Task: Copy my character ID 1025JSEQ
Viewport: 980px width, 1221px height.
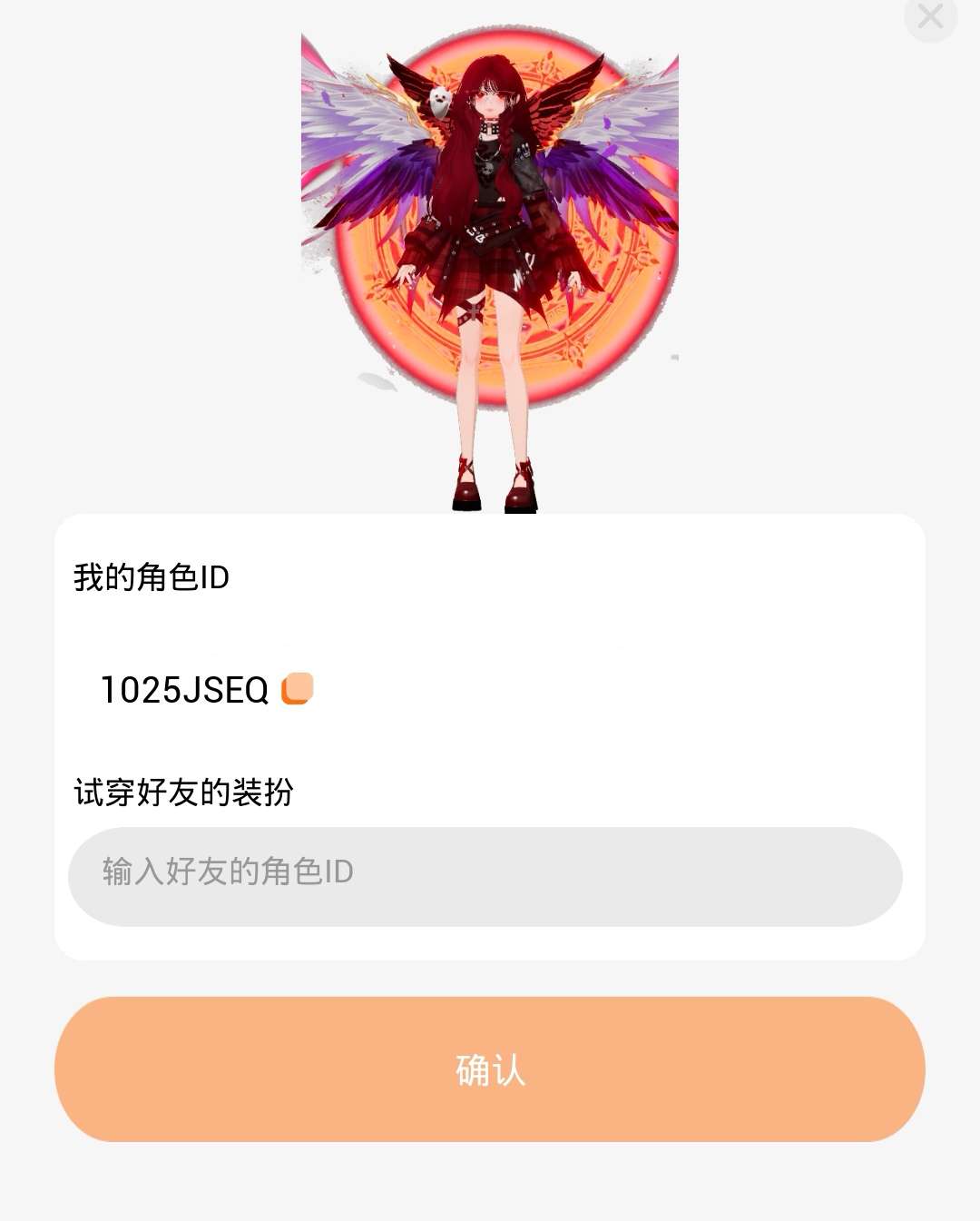Action: point(298,689)
